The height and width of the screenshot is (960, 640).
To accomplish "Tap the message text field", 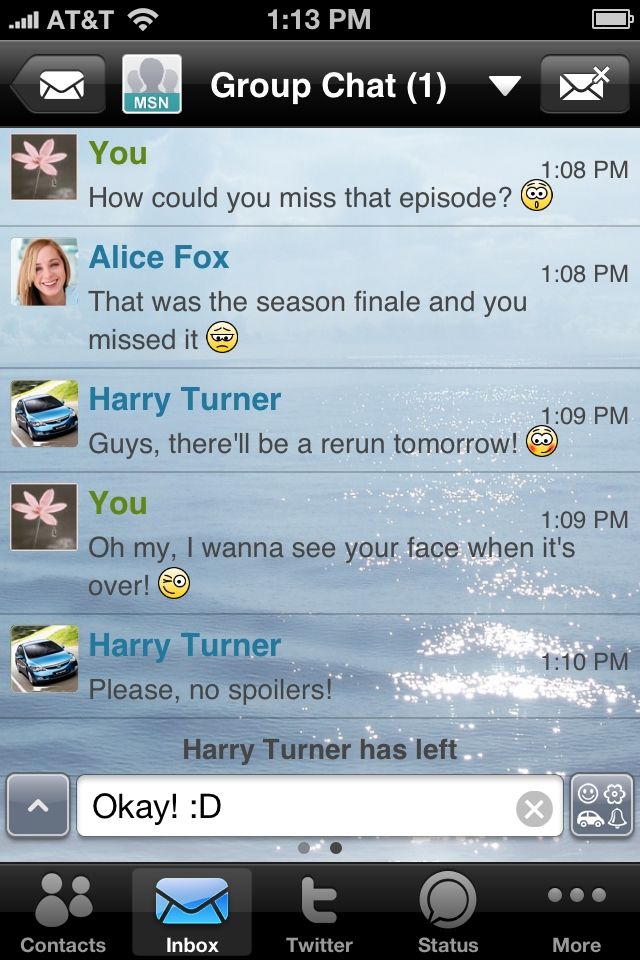I will tap(300, 807).
